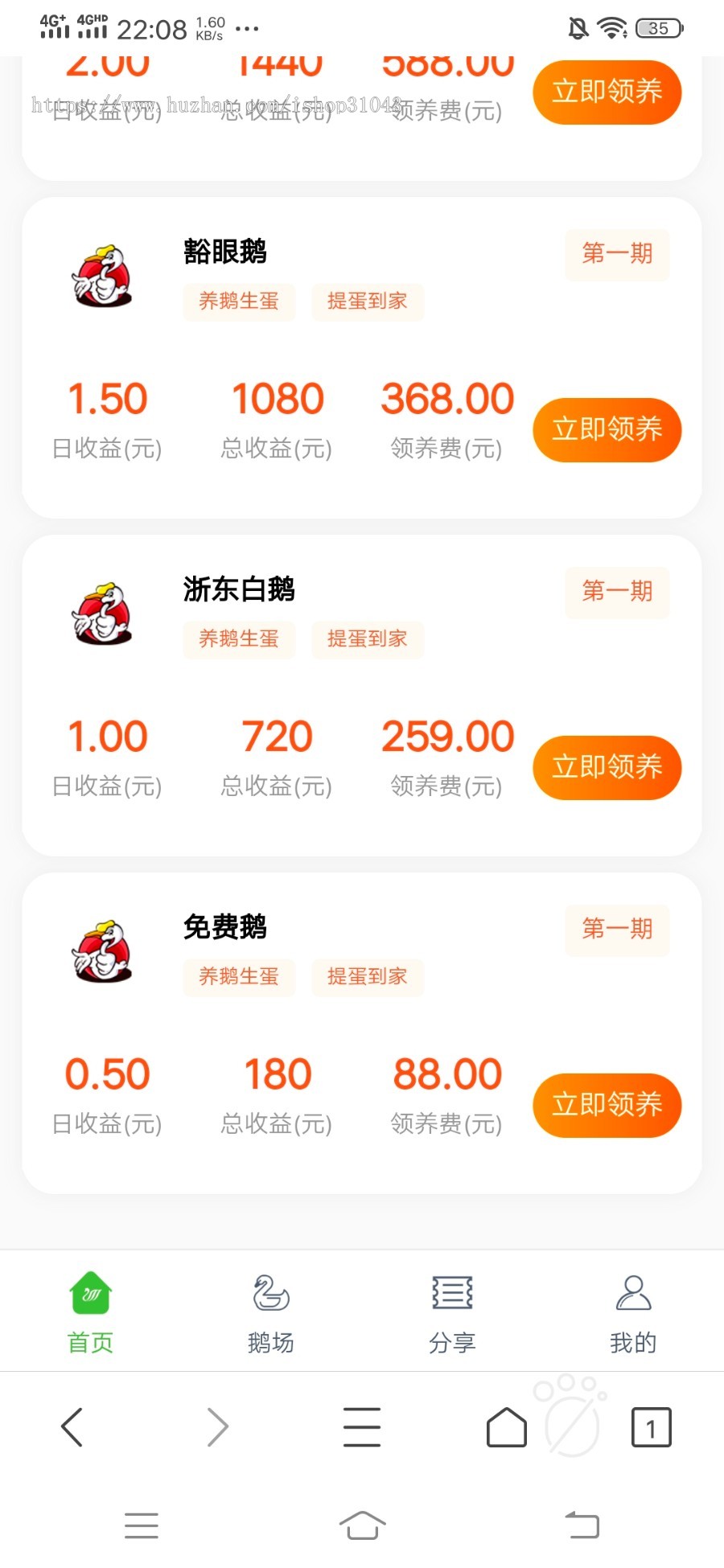Click 立即领养 on the 豁眼鹅 card

pos(607,429)
